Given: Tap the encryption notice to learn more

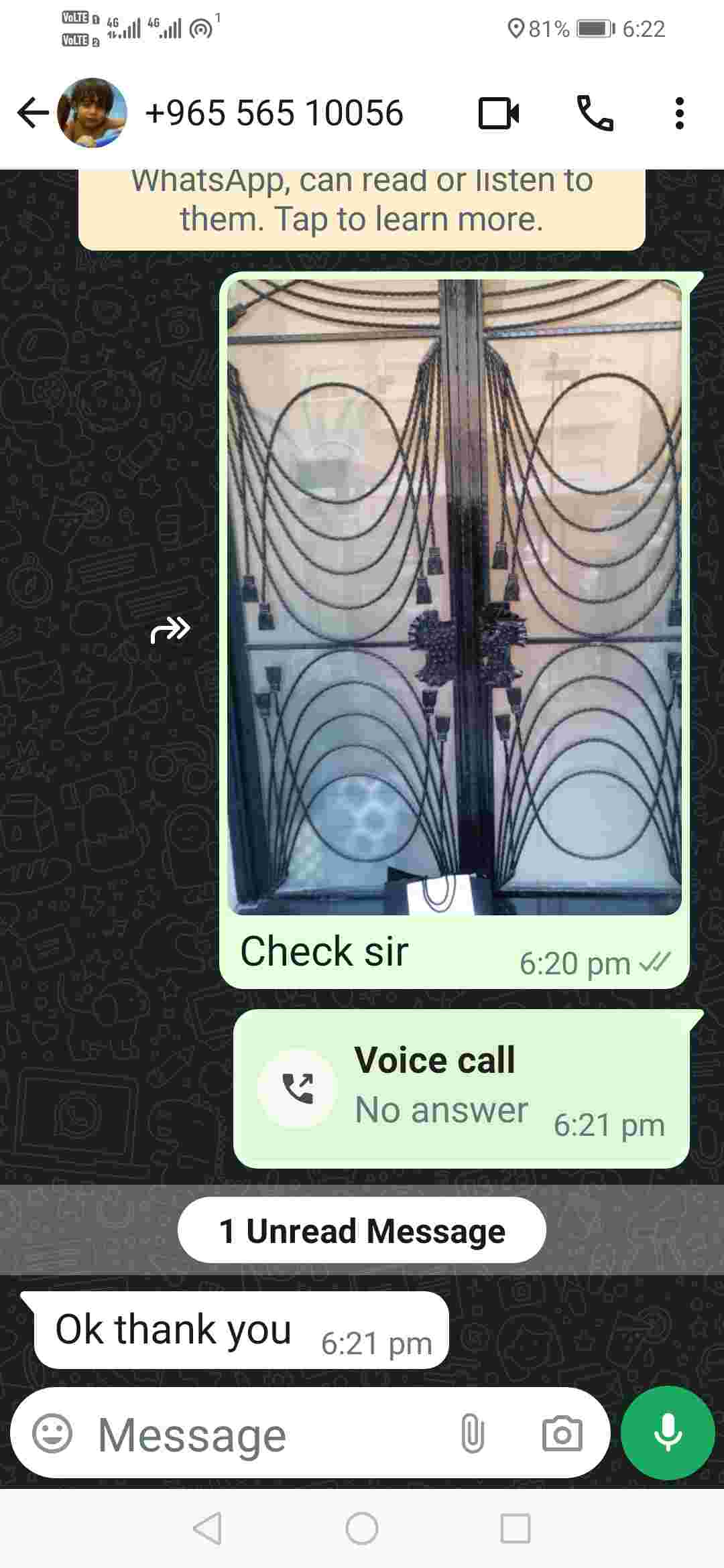Looking at the screenshot, I should coord(362,206).
